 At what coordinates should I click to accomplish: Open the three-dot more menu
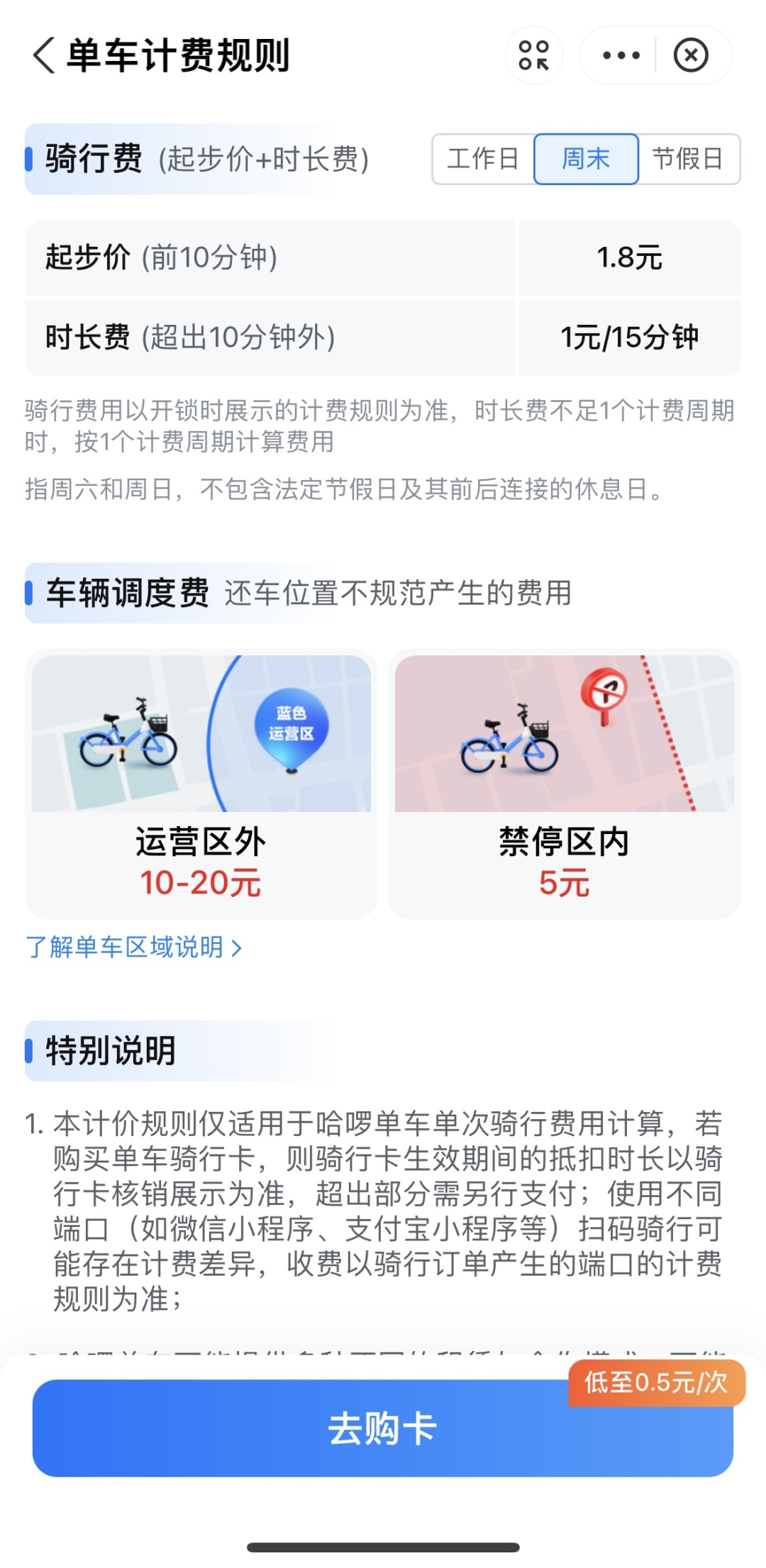[621, 55]
